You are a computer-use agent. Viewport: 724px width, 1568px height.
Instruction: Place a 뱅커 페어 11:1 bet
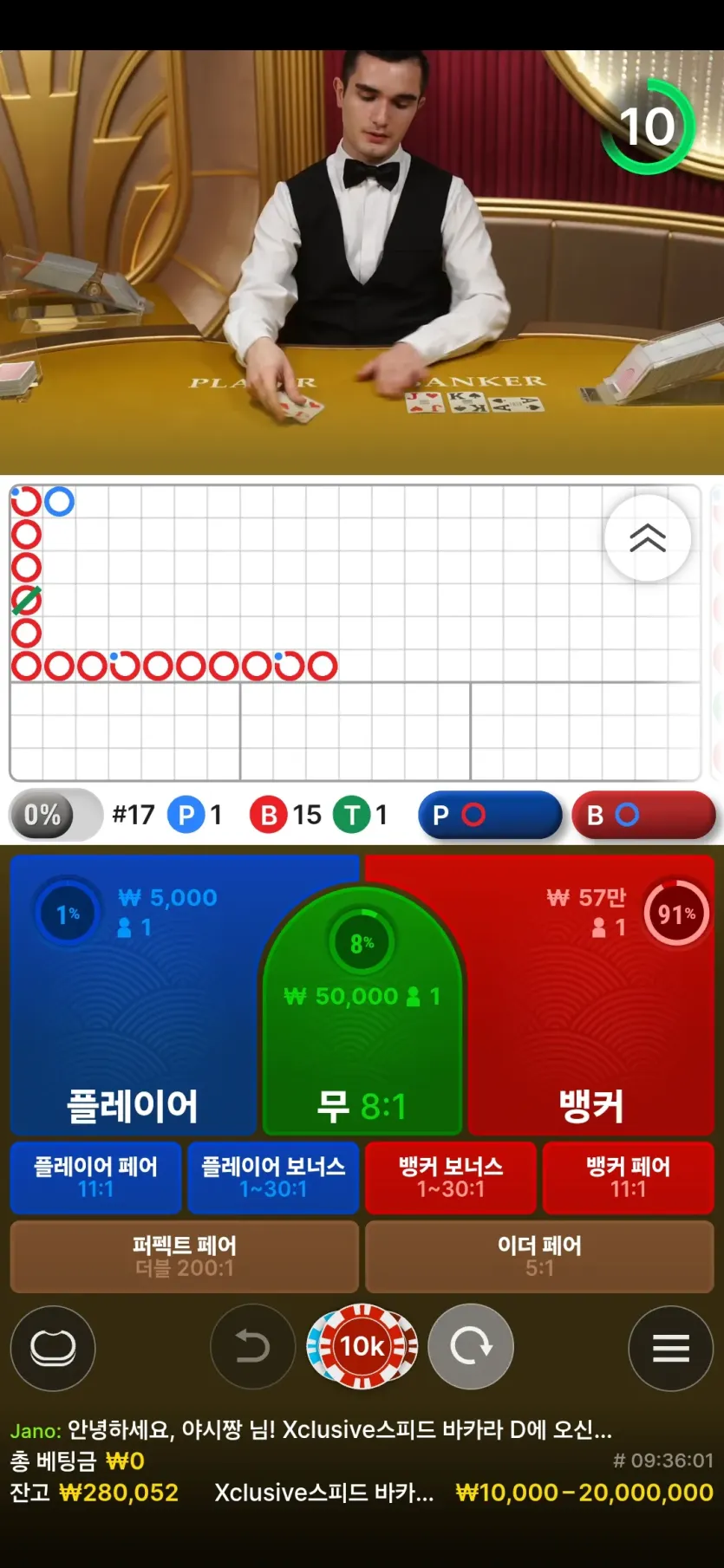pos(629,1177)
